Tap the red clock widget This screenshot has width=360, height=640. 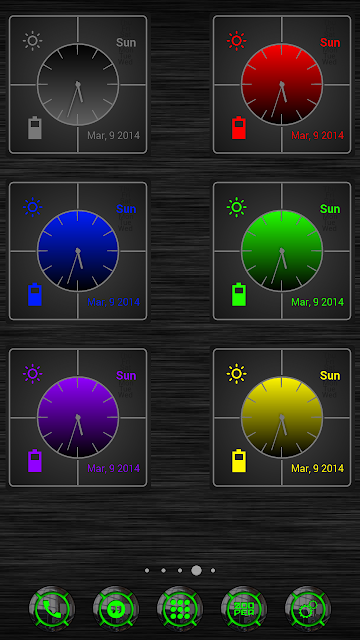(x=282, y=84)
